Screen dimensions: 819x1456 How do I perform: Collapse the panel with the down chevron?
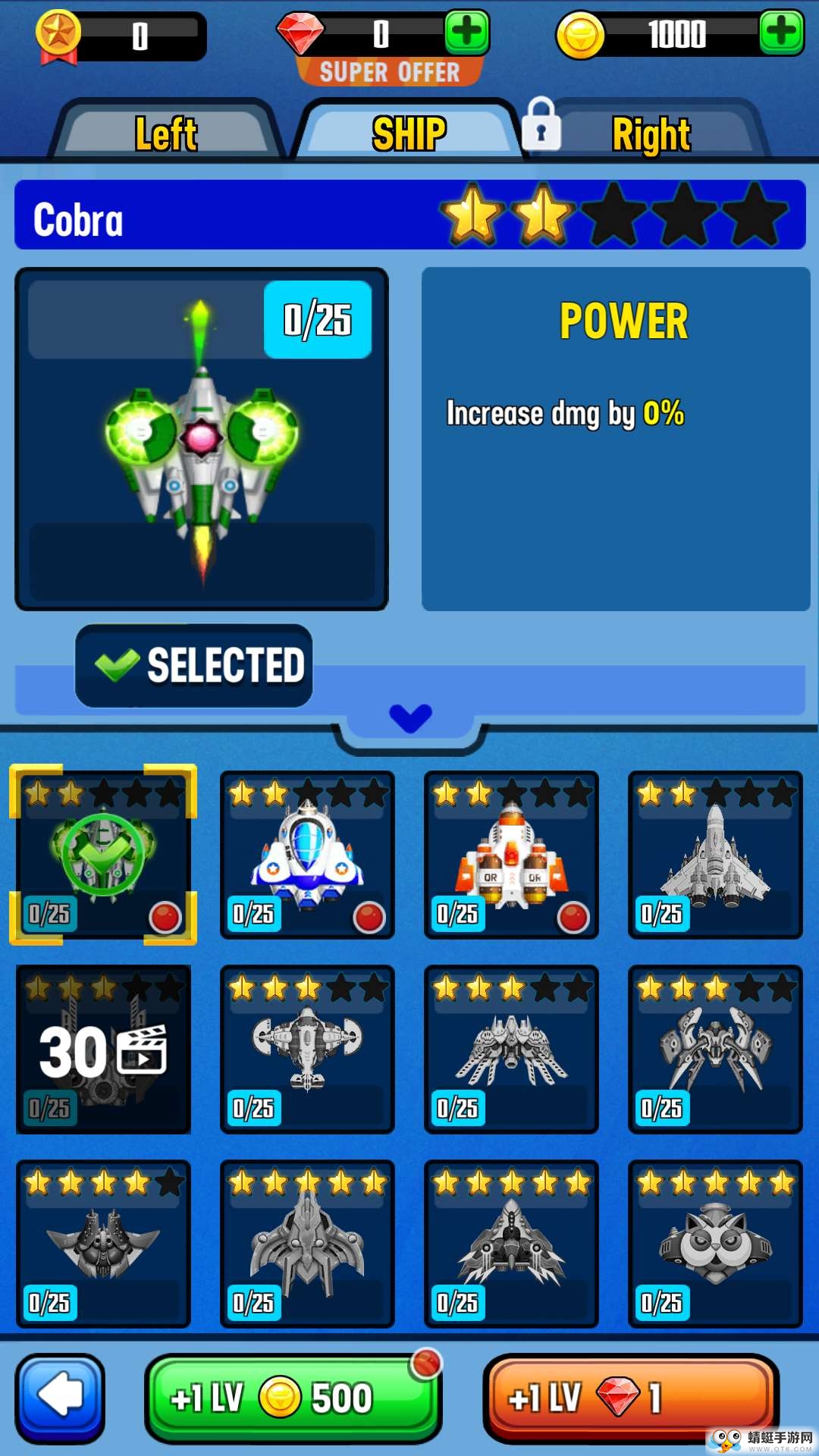point(410,717)
